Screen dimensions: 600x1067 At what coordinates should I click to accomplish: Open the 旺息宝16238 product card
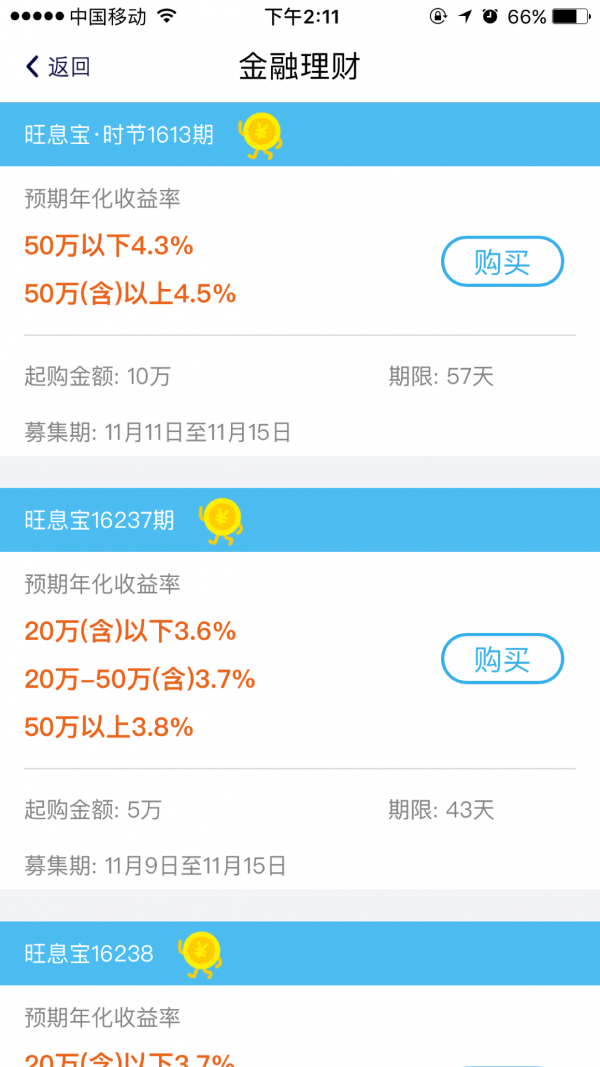coord(90,954)
